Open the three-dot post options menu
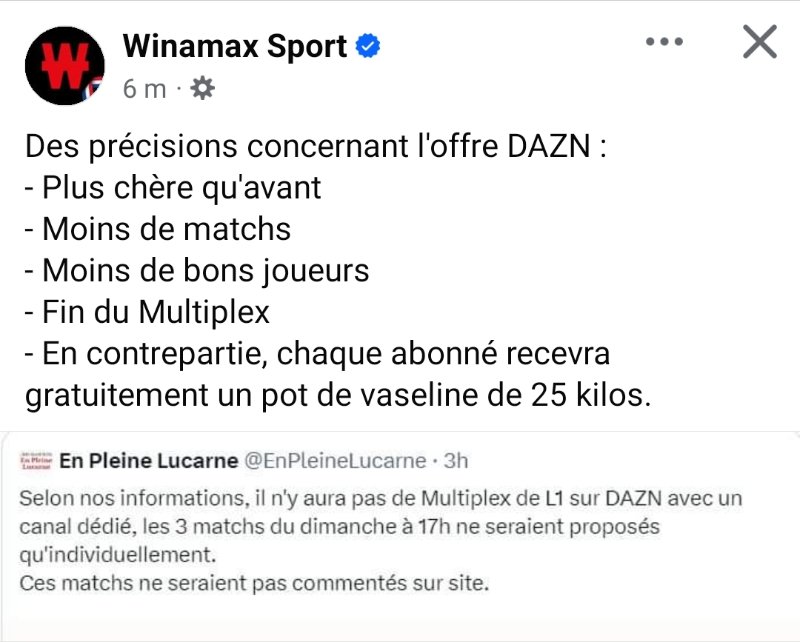Image resolution: width=800 pixels, height=642 pixels. [x=664, y=43]
